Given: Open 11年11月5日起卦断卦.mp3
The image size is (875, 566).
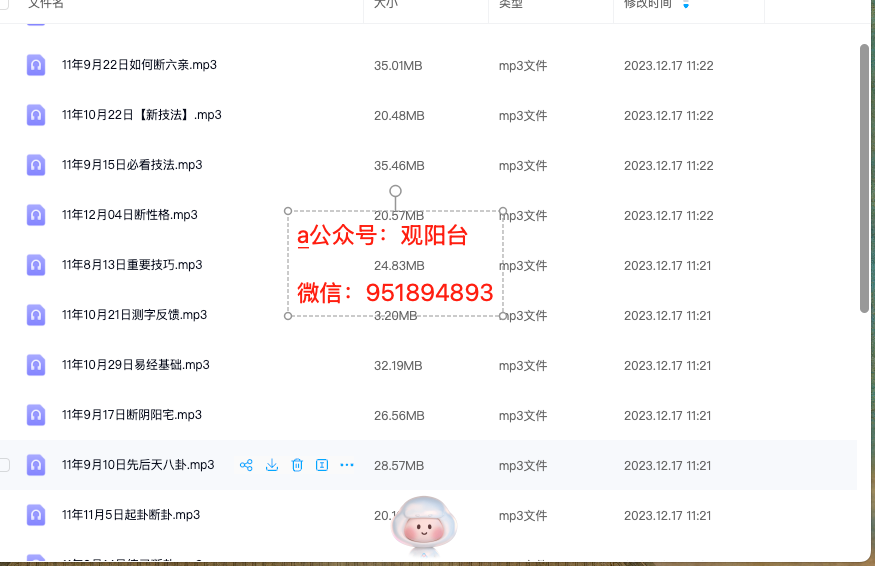Looking at the screenshot, I should pyautogui.click(x=131, y=515).
